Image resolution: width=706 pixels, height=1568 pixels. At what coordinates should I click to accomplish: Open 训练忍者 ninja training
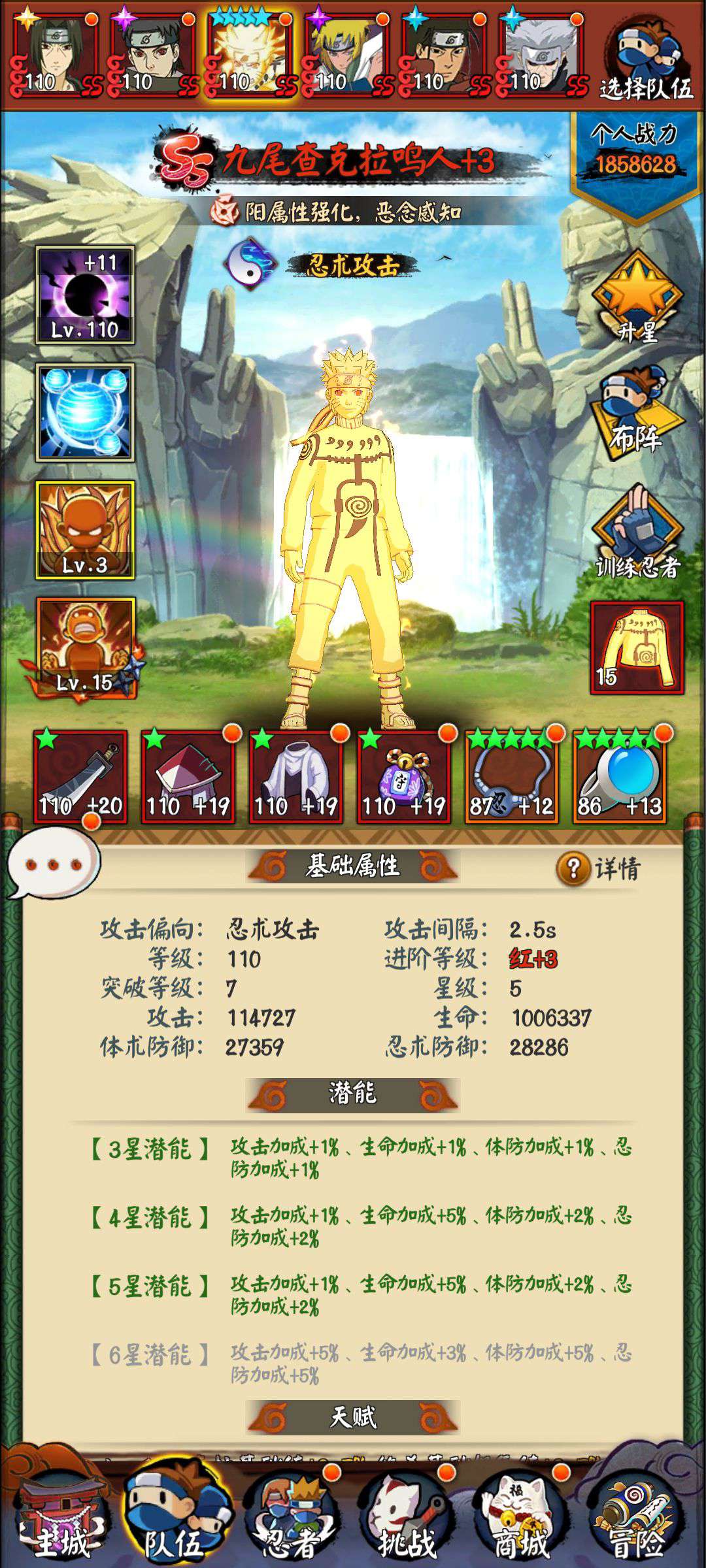pos(637,532)
